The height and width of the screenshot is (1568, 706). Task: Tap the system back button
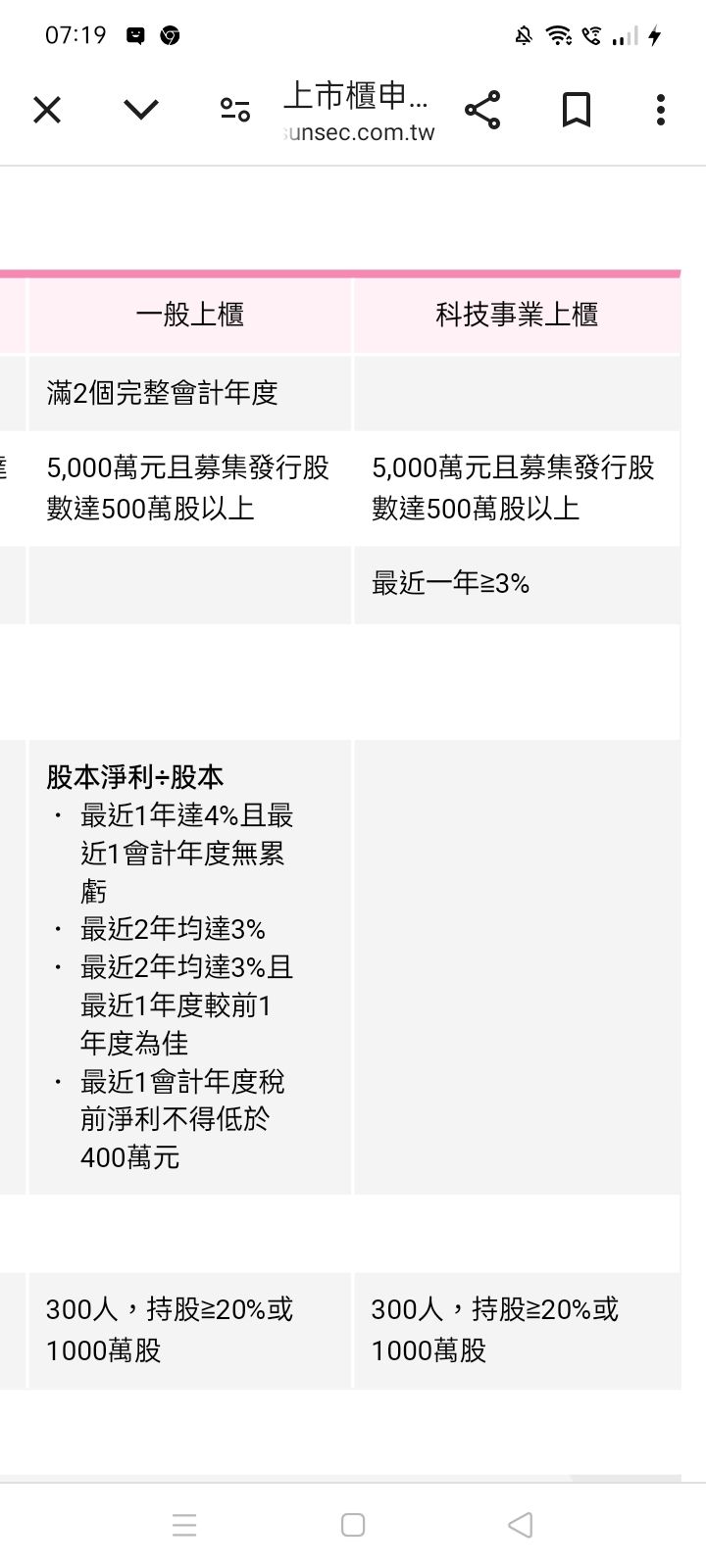[521, 1525]
